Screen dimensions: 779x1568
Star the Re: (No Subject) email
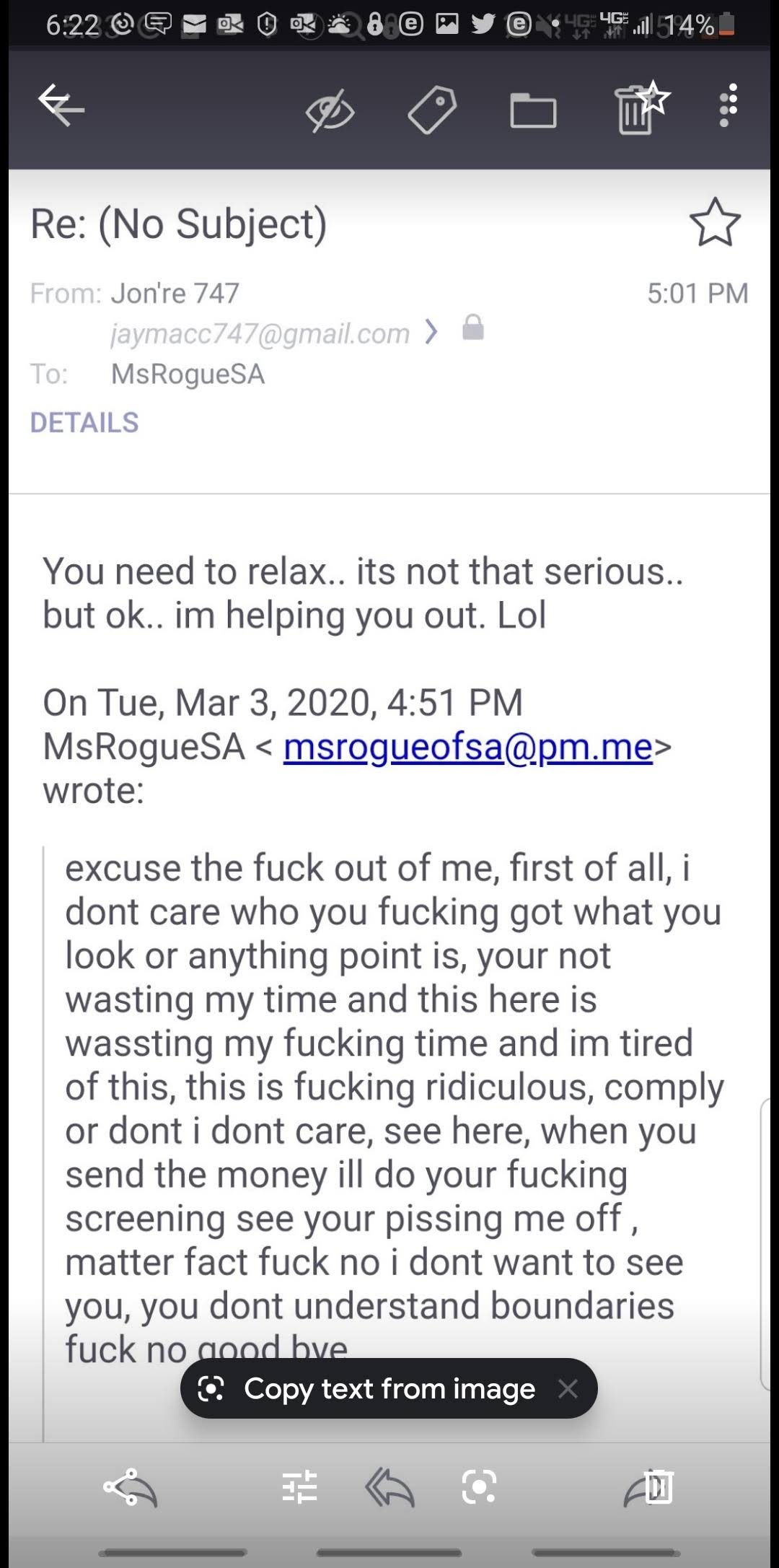point(715,223)
